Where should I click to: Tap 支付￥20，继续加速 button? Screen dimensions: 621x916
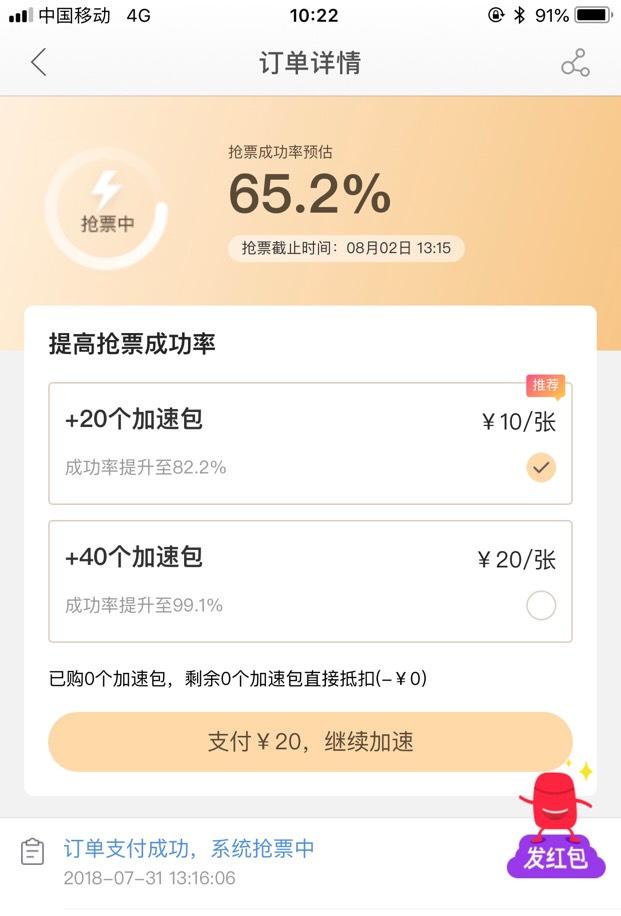point(310,742)
